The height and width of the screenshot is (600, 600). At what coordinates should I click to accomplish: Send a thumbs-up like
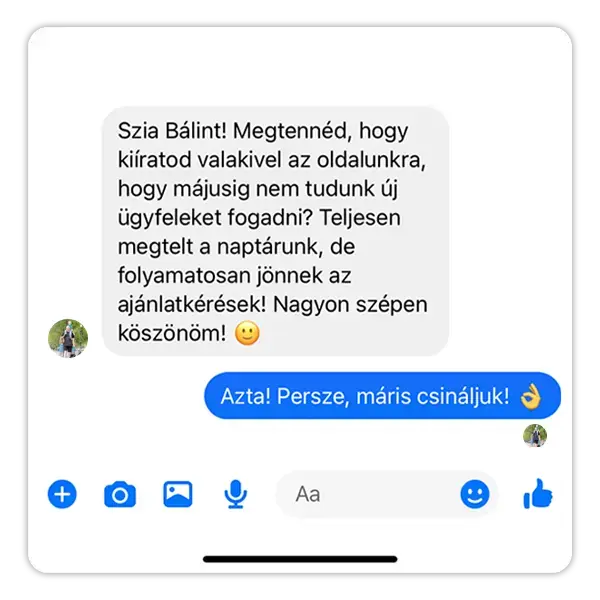[x=538, y=493]
